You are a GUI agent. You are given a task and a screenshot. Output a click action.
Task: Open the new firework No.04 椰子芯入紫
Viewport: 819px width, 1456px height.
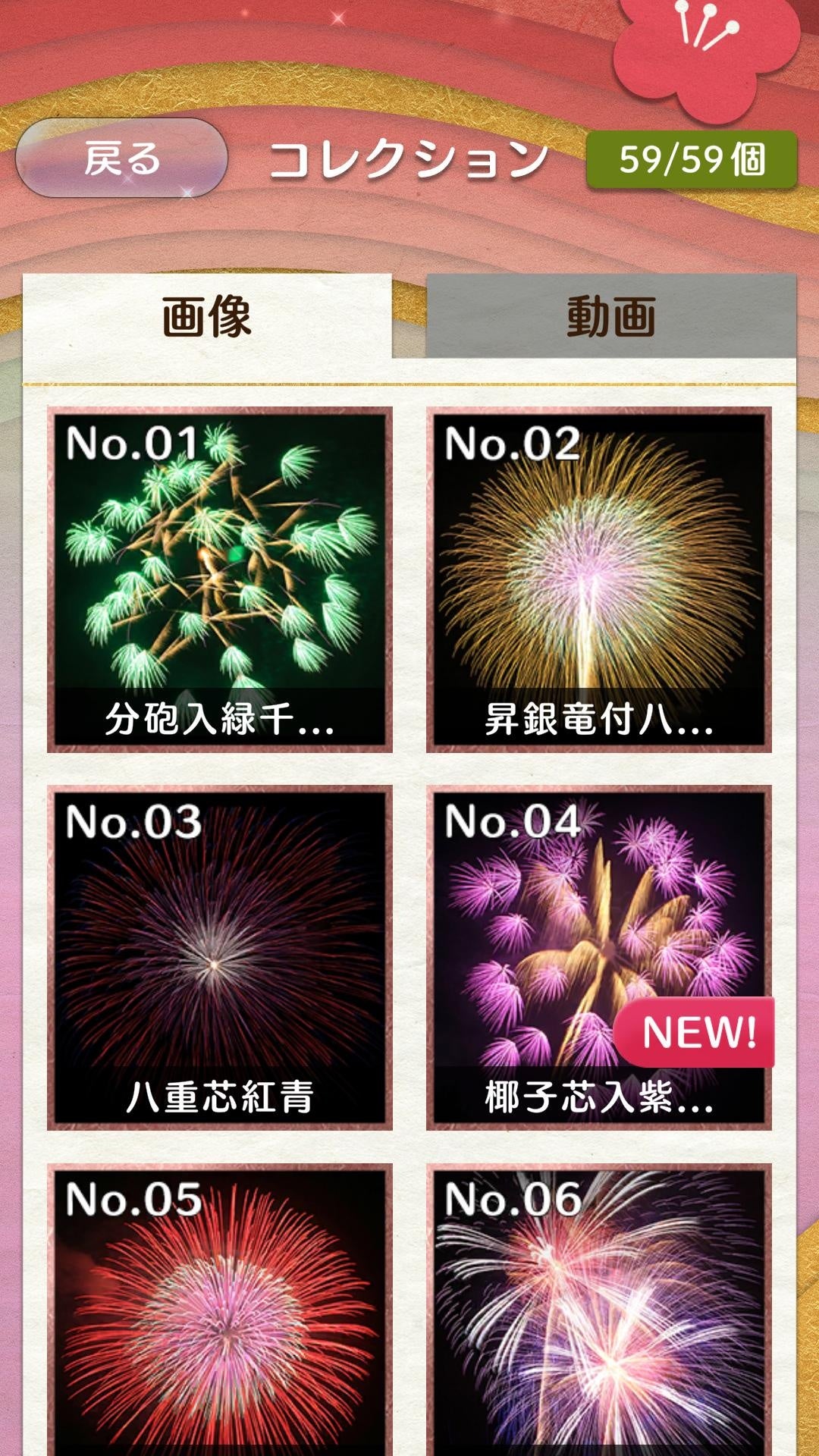coord(599,957)
